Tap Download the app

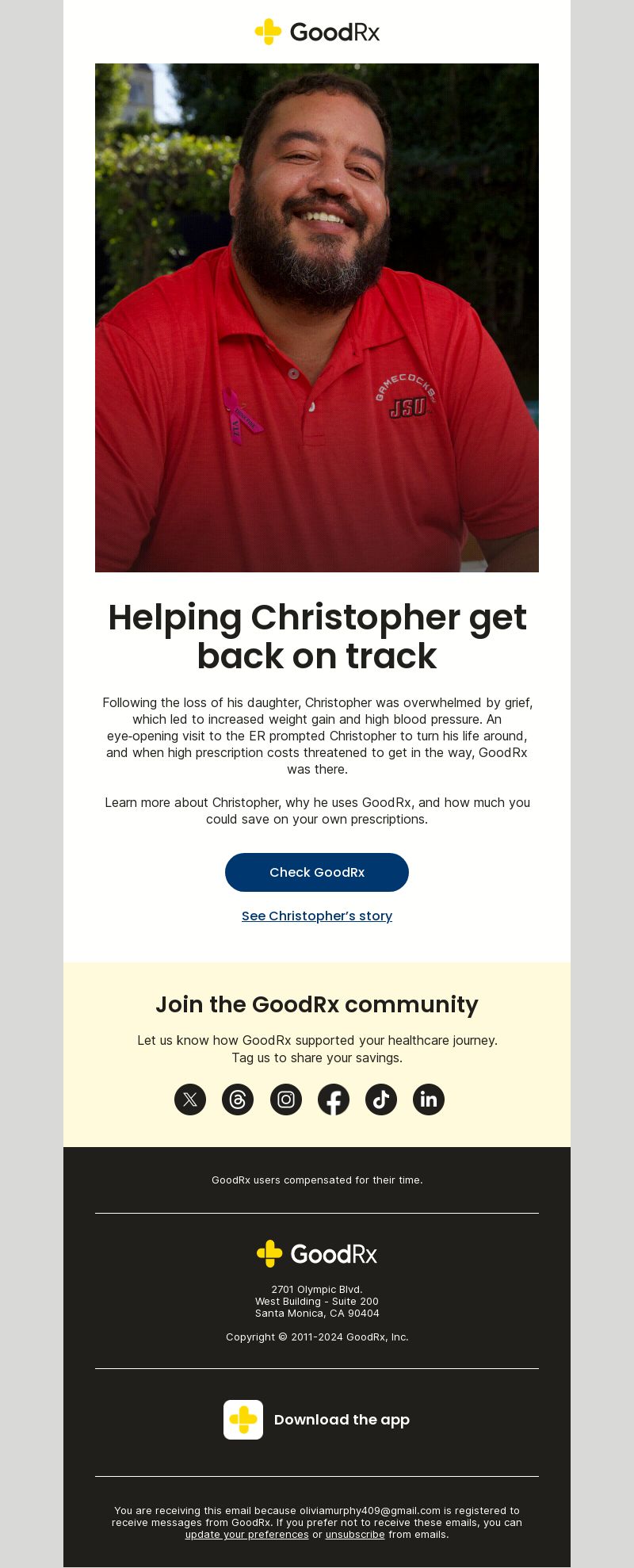(x=317, y=1420)
